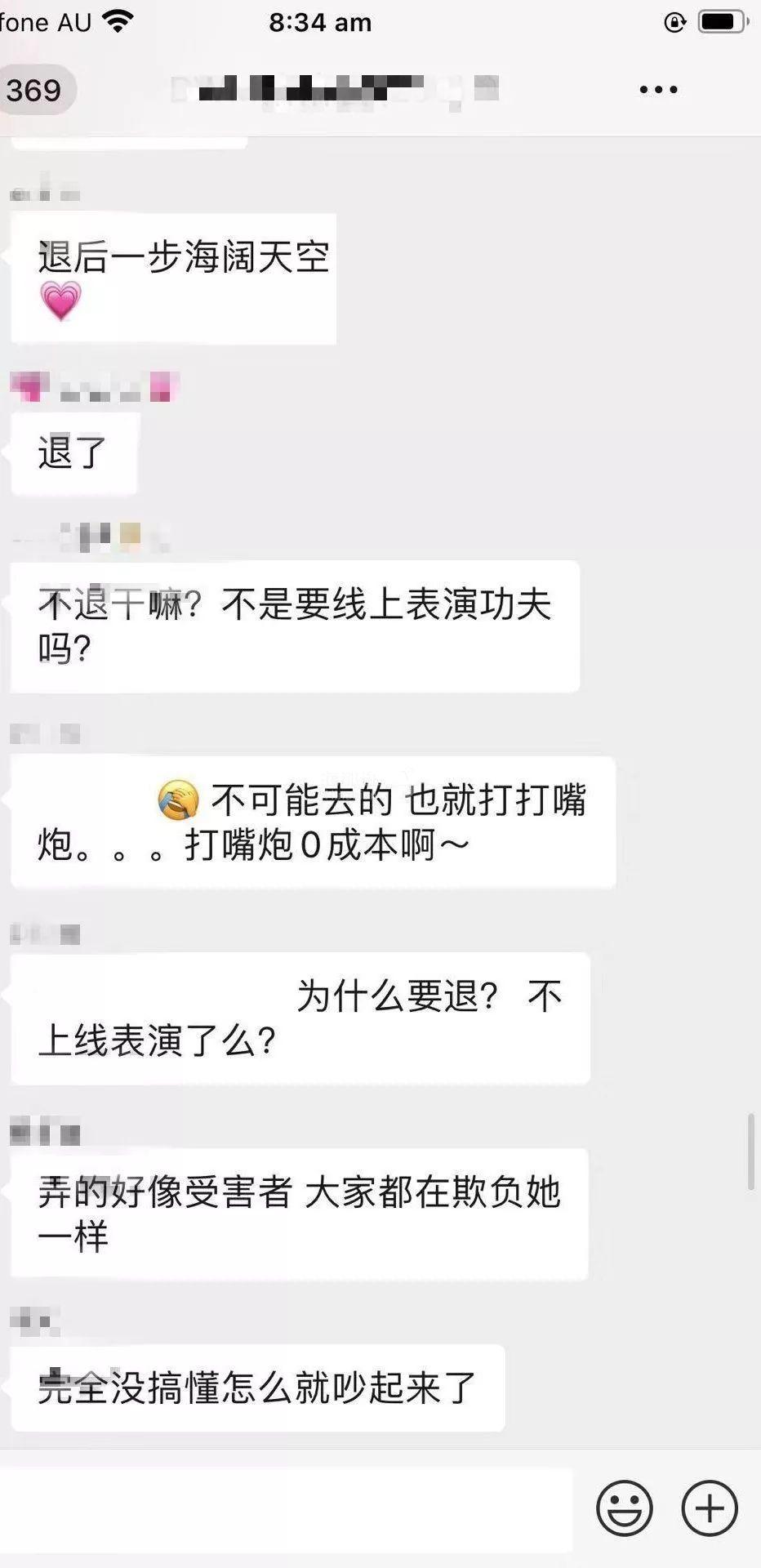Open the plus attachments menu
761x1568 pixels.
point(710,1508)
